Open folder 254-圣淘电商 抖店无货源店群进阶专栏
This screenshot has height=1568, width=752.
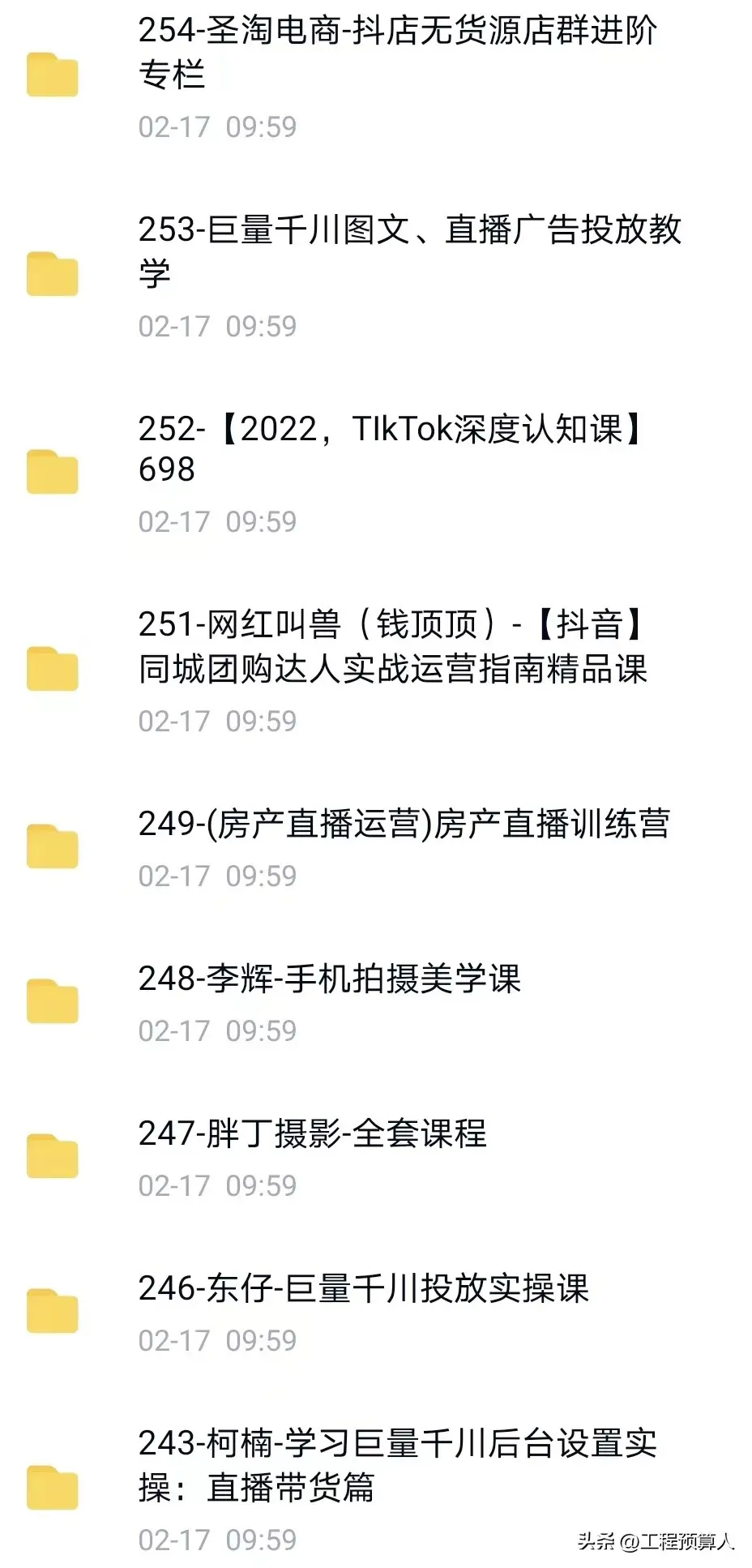[397, 54]
